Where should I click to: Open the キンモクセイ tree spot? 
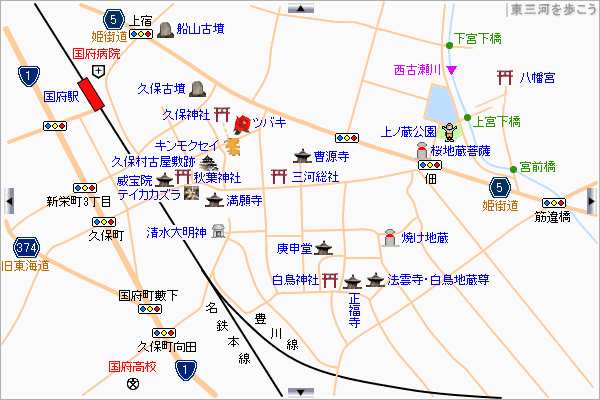point(233,146)
